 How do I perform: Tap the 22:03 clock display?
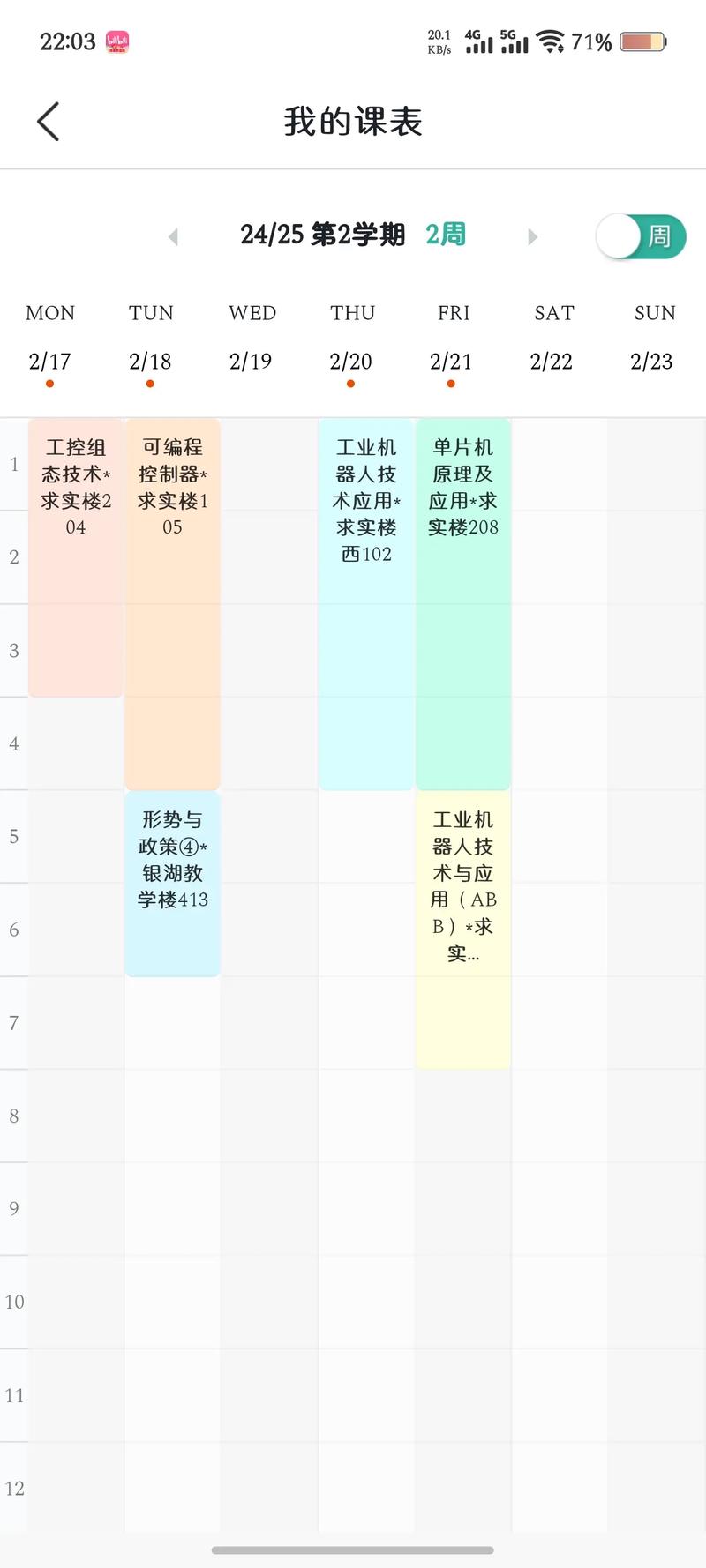68,41
